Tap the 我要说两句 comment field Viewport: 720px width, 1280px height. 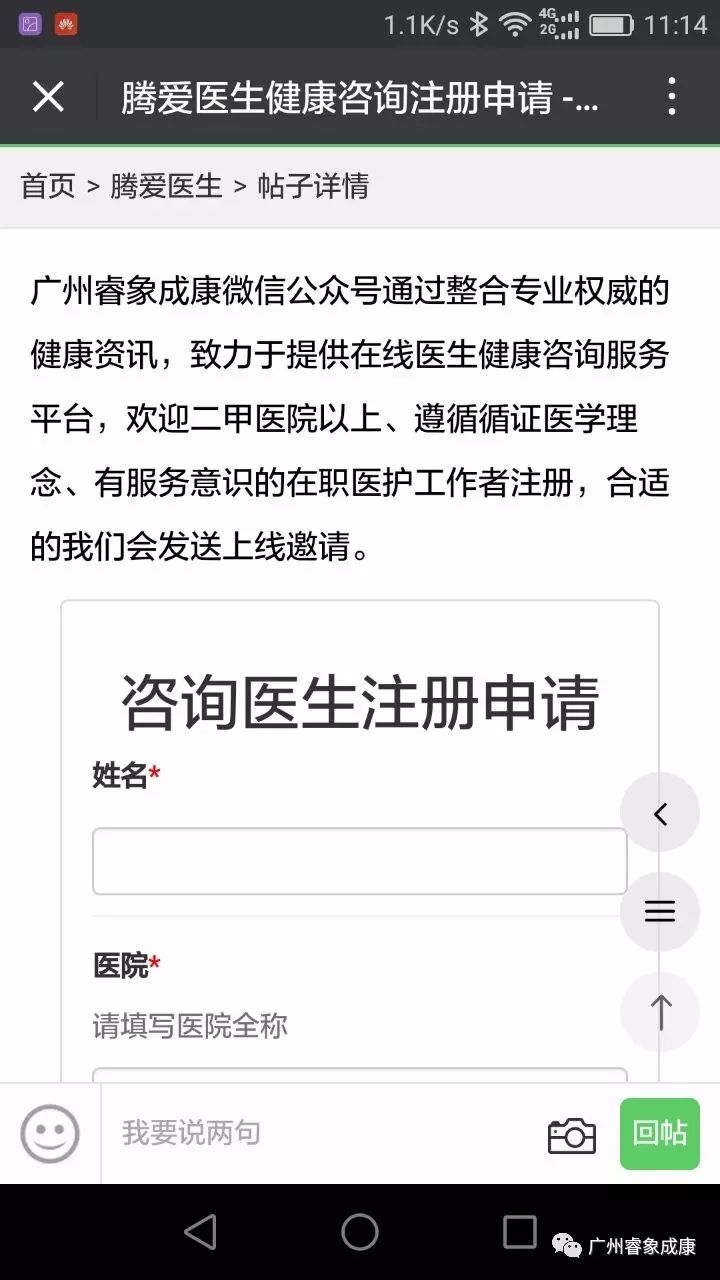pos(320,1134)
